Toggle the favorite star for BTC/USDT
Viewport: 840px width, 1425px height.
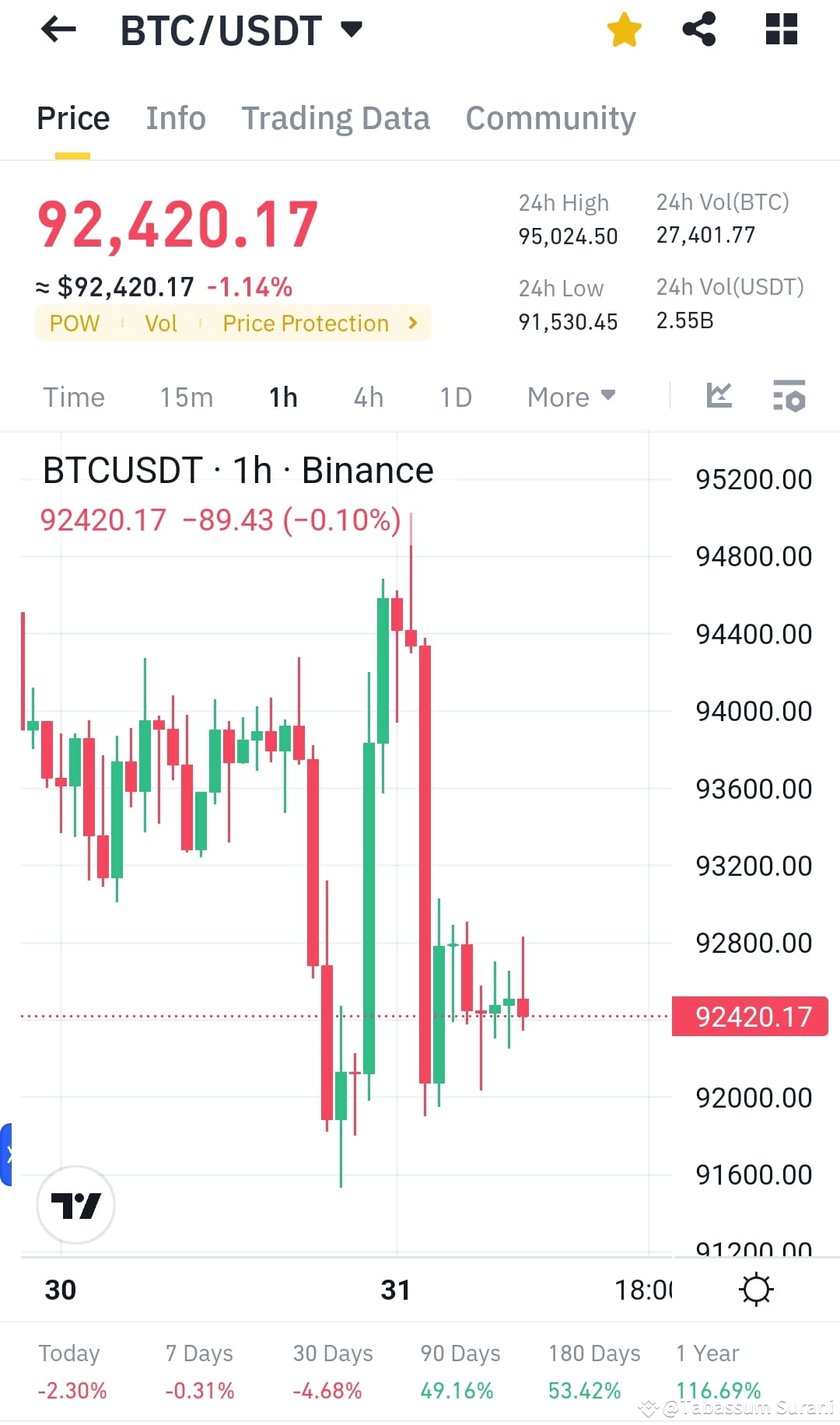(624, 30)
